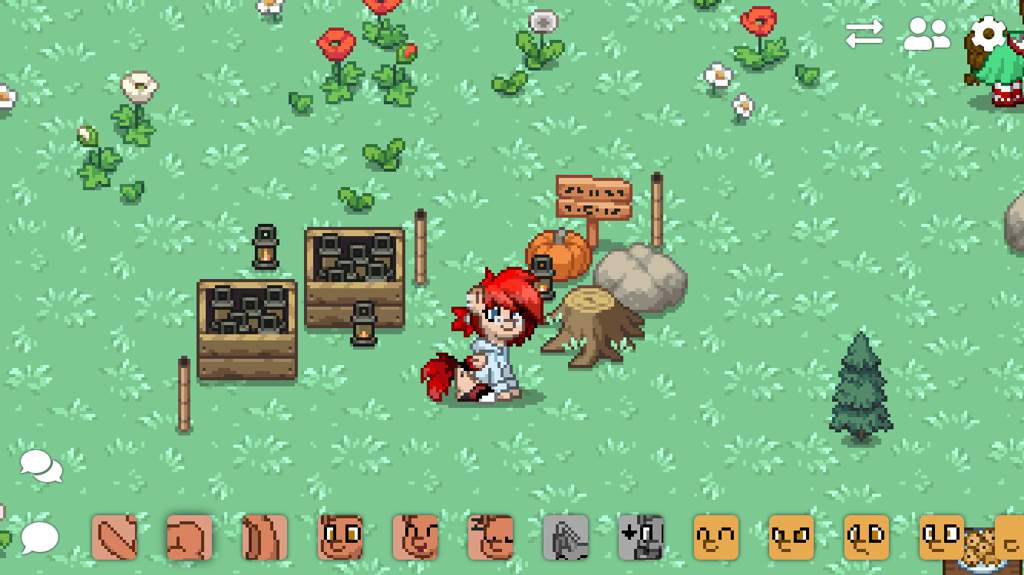Use the second pink action slot
Viewport: 1024px width, 575px height.
(x=189, y=537)
